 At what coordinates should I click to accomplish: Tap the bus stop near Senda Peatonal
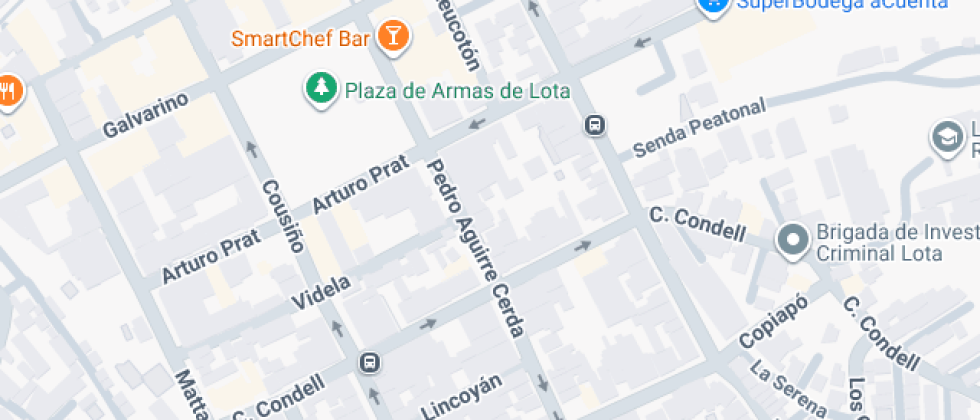pyautogui.click(x=595, y=125)
